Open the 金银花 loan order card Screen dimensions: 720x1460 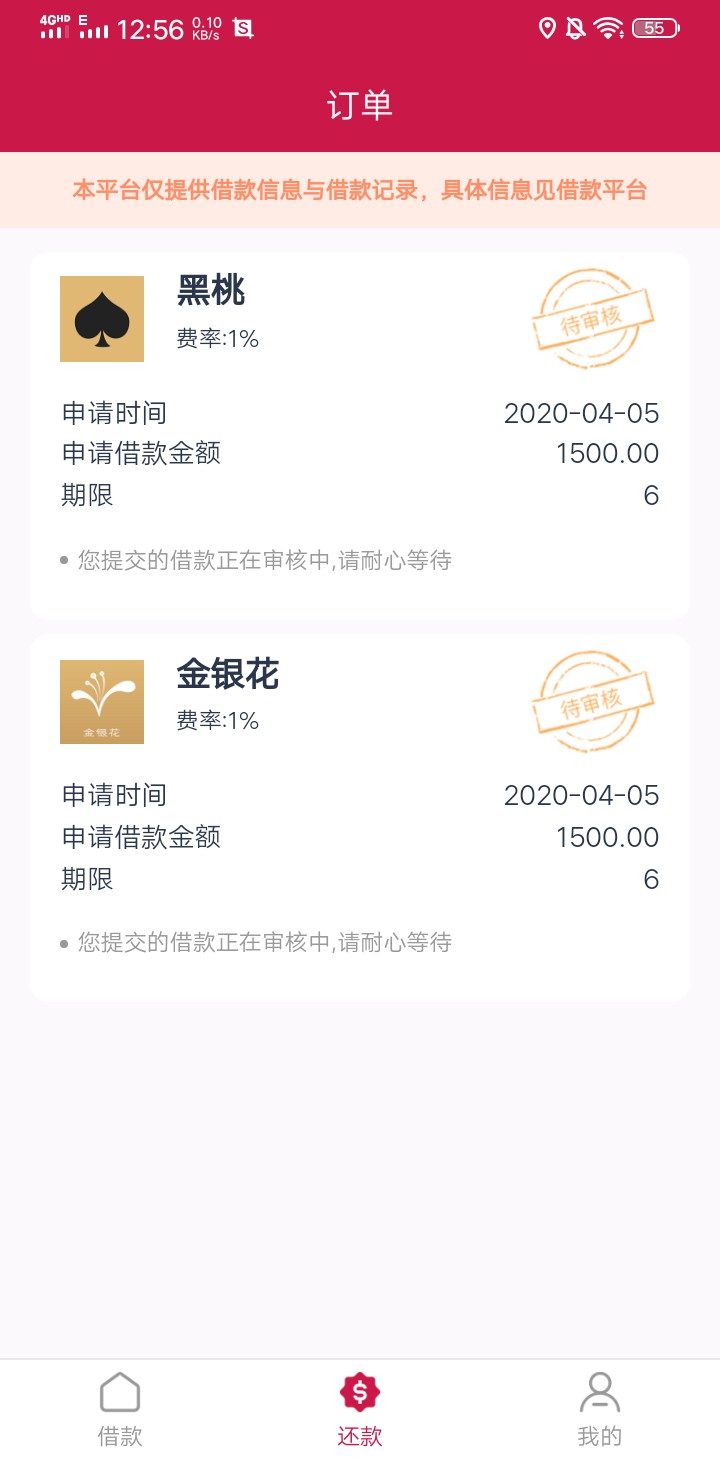click(360, 818)
